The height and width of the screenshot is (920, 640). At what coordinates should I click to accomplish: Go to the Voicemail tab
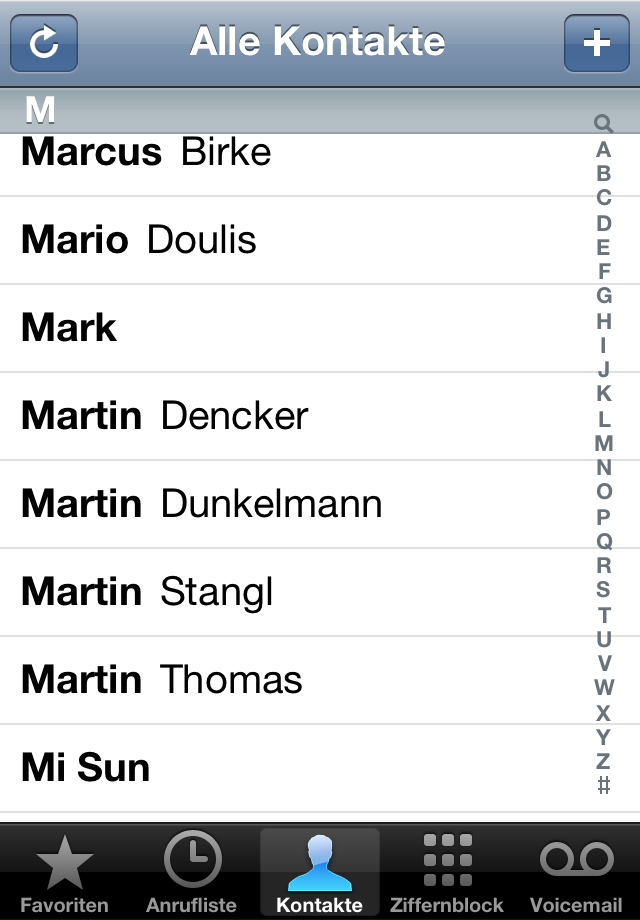[x=576, y=872]
